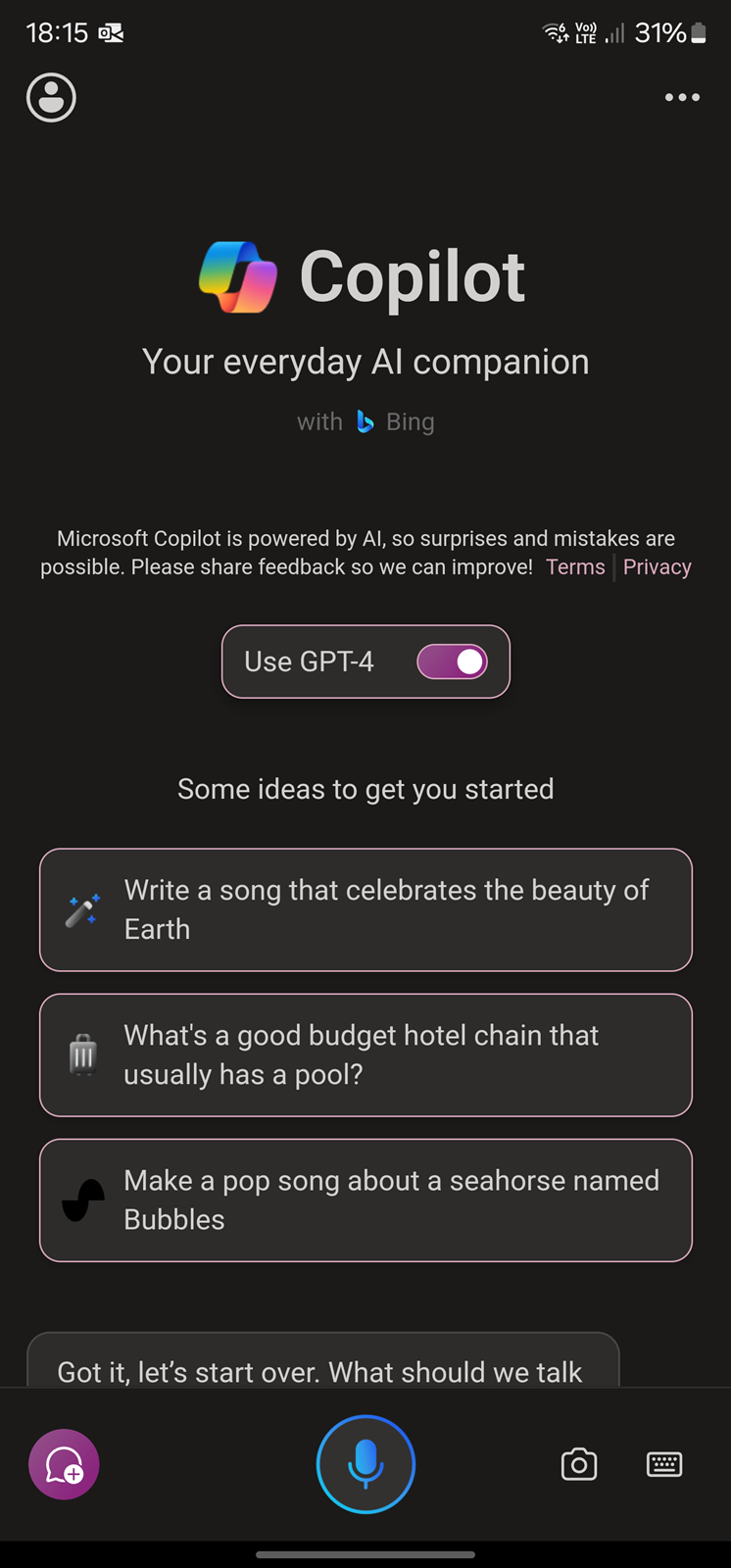This screenshot has width=731, height=1568.
Task: Turn off the Use GPT-4 switch
Action: (x=452, y=661)
